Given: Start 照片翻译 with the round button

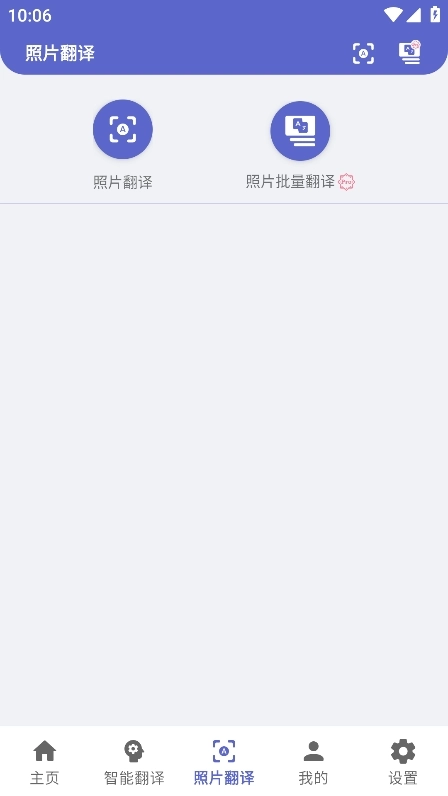Looking at the screenshot, I should 122,129.
